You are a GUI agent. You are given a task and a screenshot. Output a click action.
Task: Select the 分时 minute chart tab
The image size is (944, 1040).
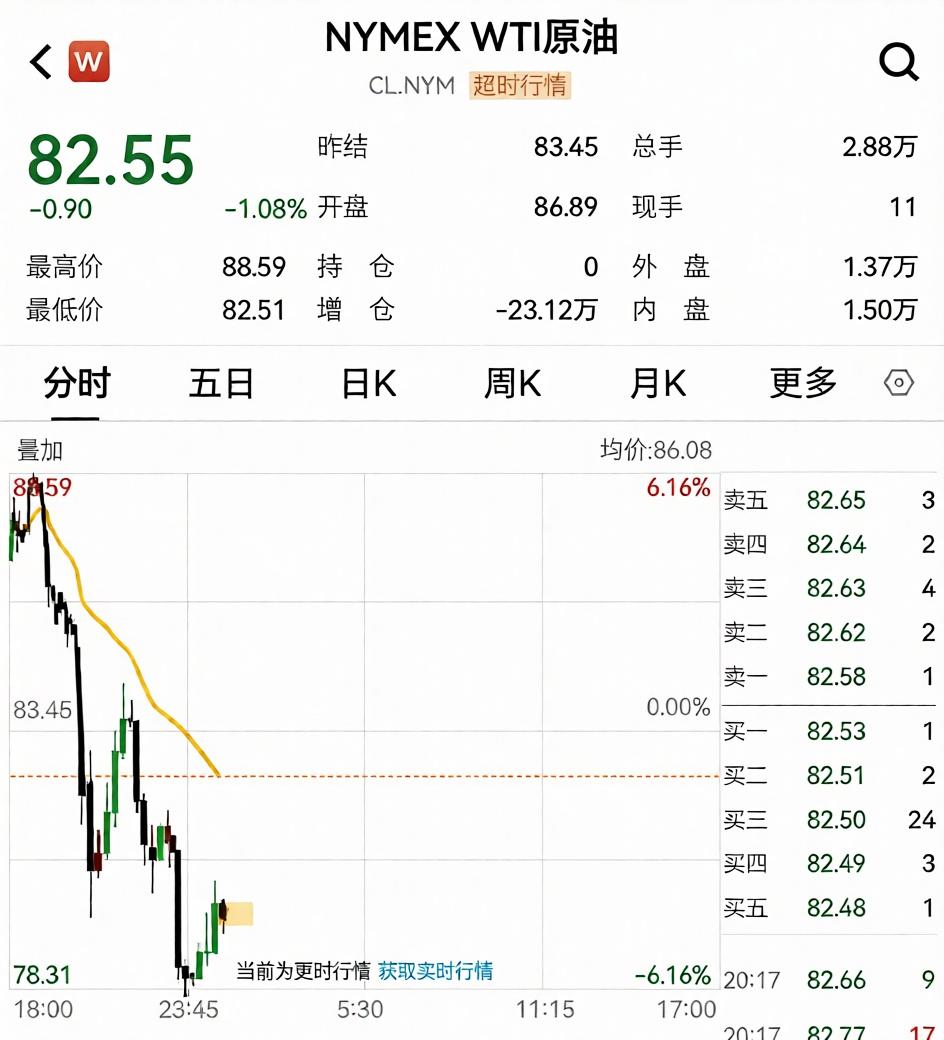coord(77,383)
